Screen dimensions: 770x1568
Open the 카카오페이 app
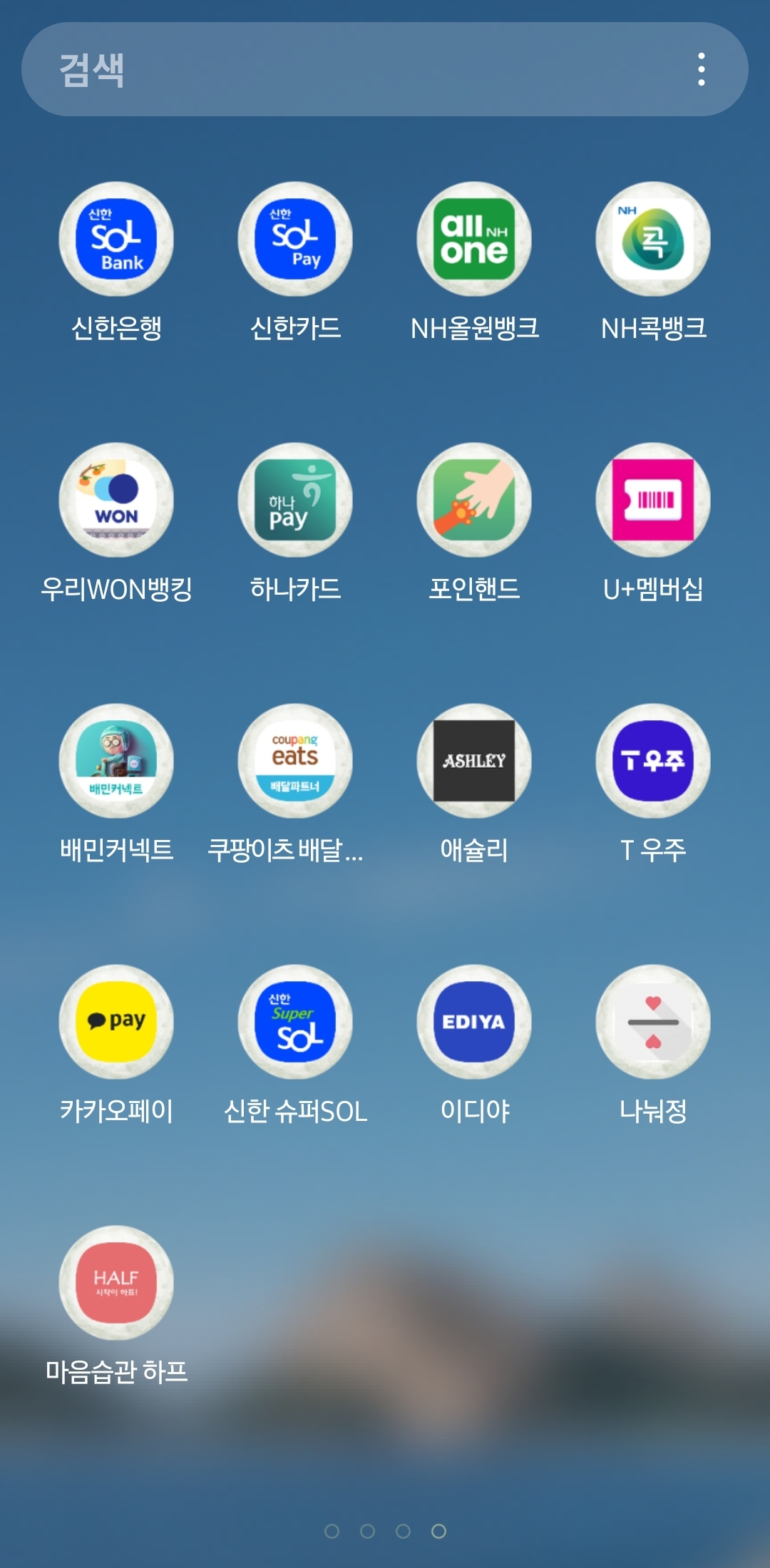(x=116, y=1022)
